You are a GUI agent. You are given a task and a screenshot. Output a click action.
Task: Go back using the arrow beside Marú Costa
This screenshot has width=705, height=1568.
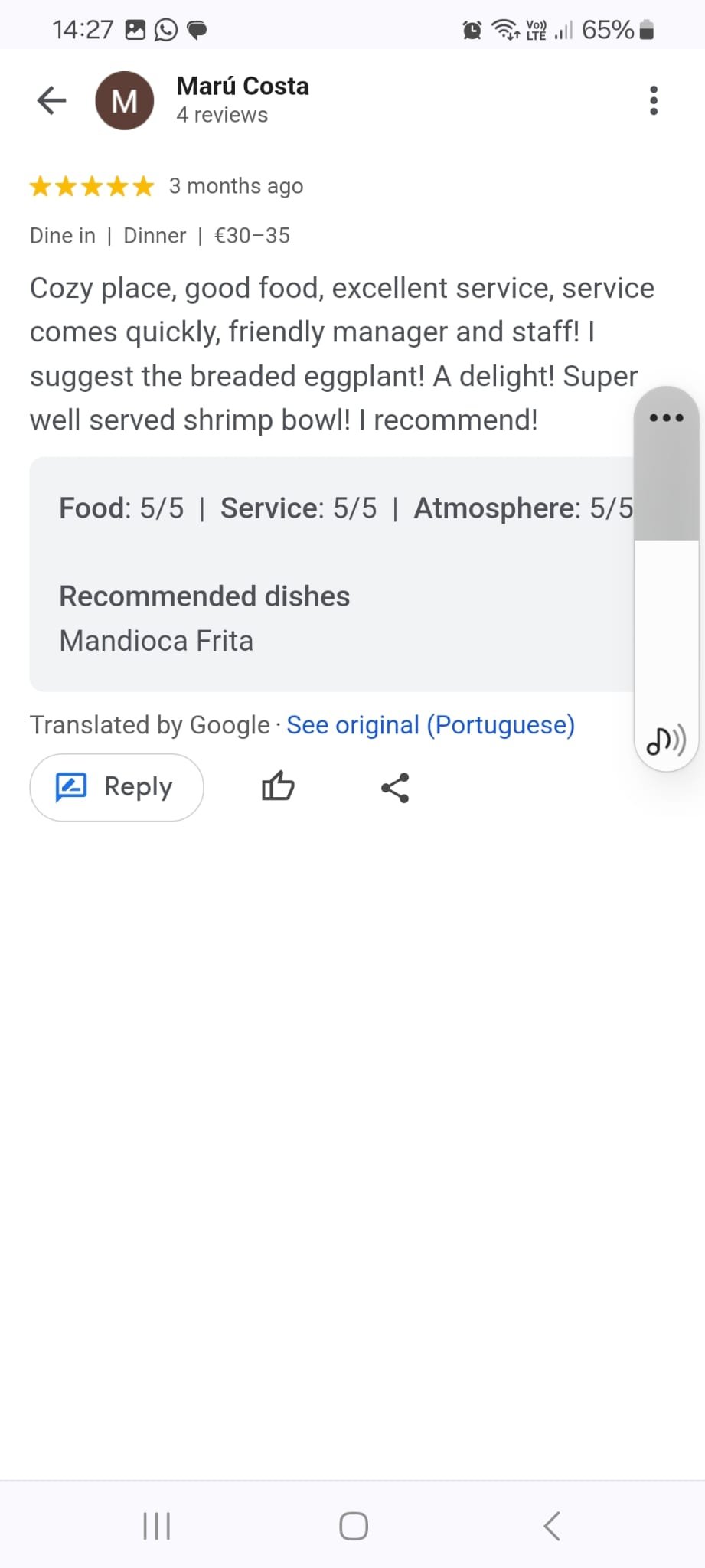click(x=52, y=100)
